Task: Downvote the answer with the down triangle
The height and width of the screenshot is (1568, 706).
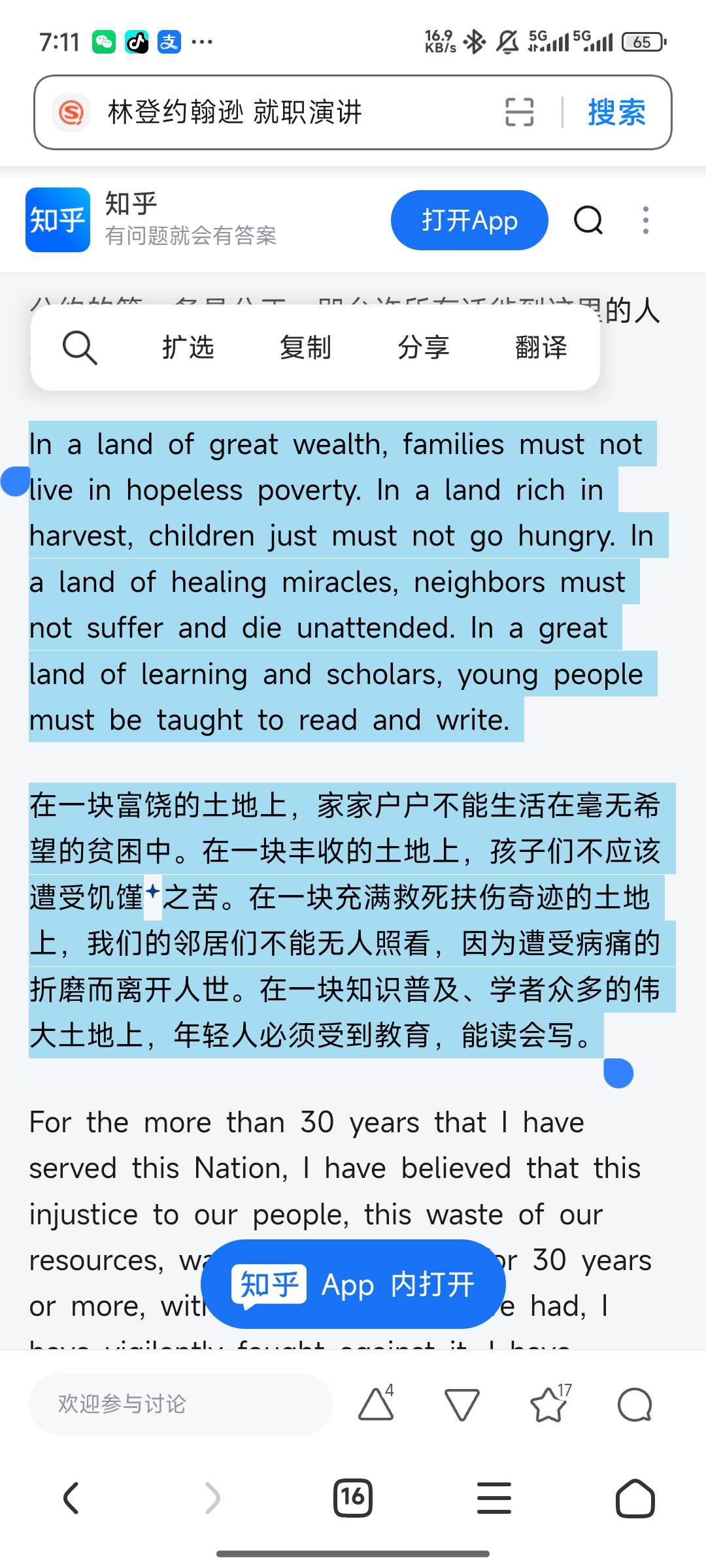Action: tap(462, 1404)
